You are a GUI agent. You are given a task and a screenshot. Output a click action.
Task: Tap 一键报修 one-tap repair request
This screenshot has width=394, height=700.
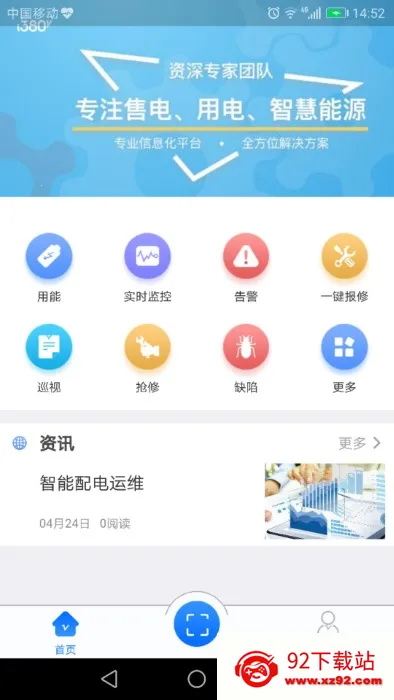coord(344,267)
